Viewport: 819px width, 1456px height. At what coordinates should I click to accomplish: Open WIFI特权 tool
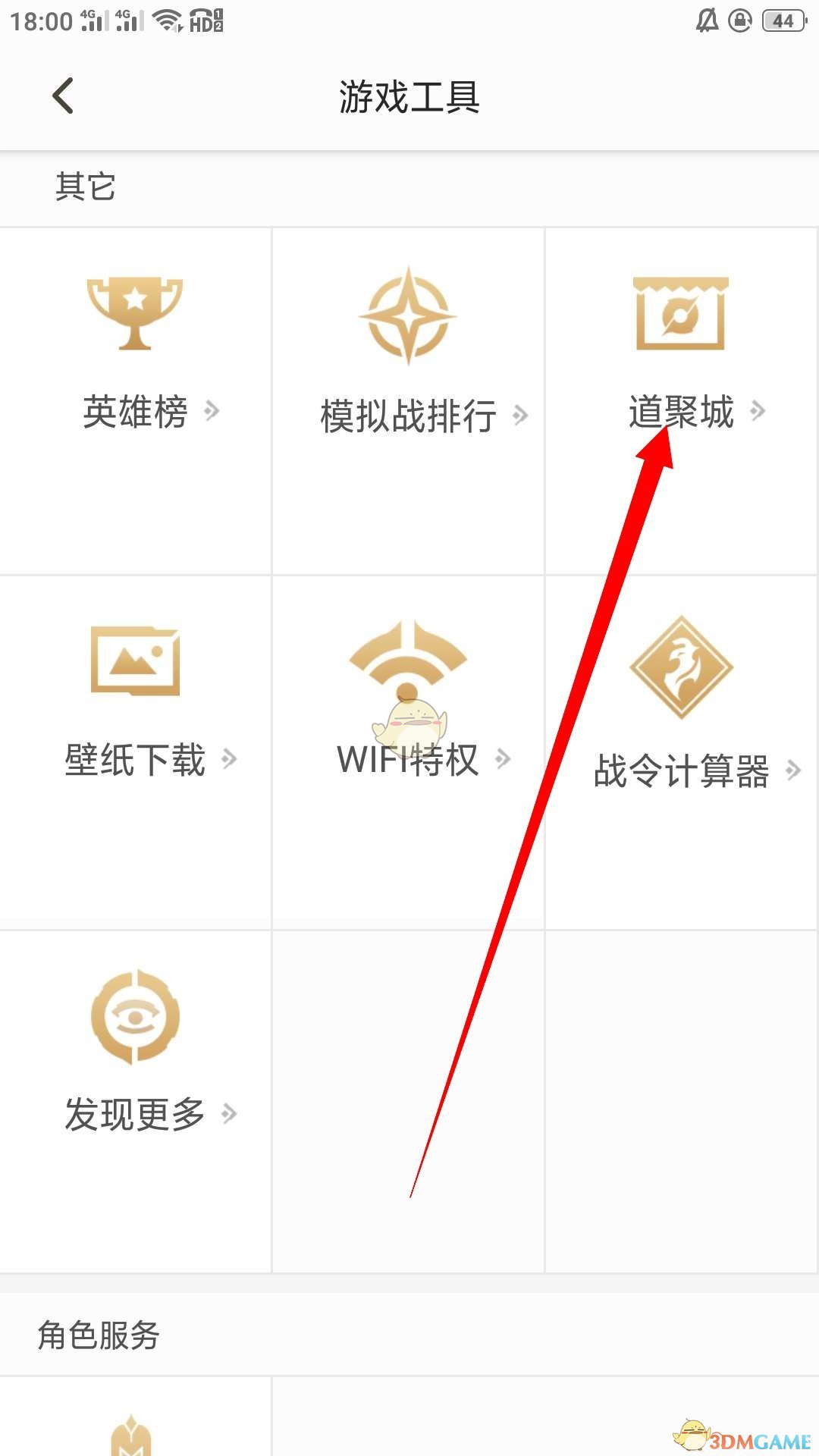409,705
